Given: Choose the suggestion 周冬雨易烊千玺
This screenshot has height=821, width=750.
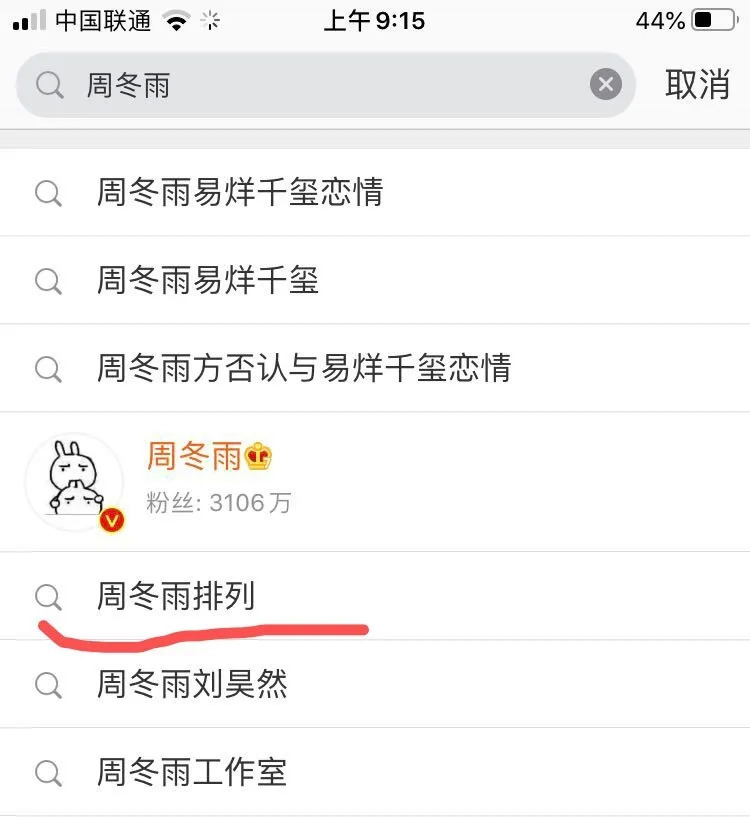Looking at the screenshot, I should (x=208, y=280).
